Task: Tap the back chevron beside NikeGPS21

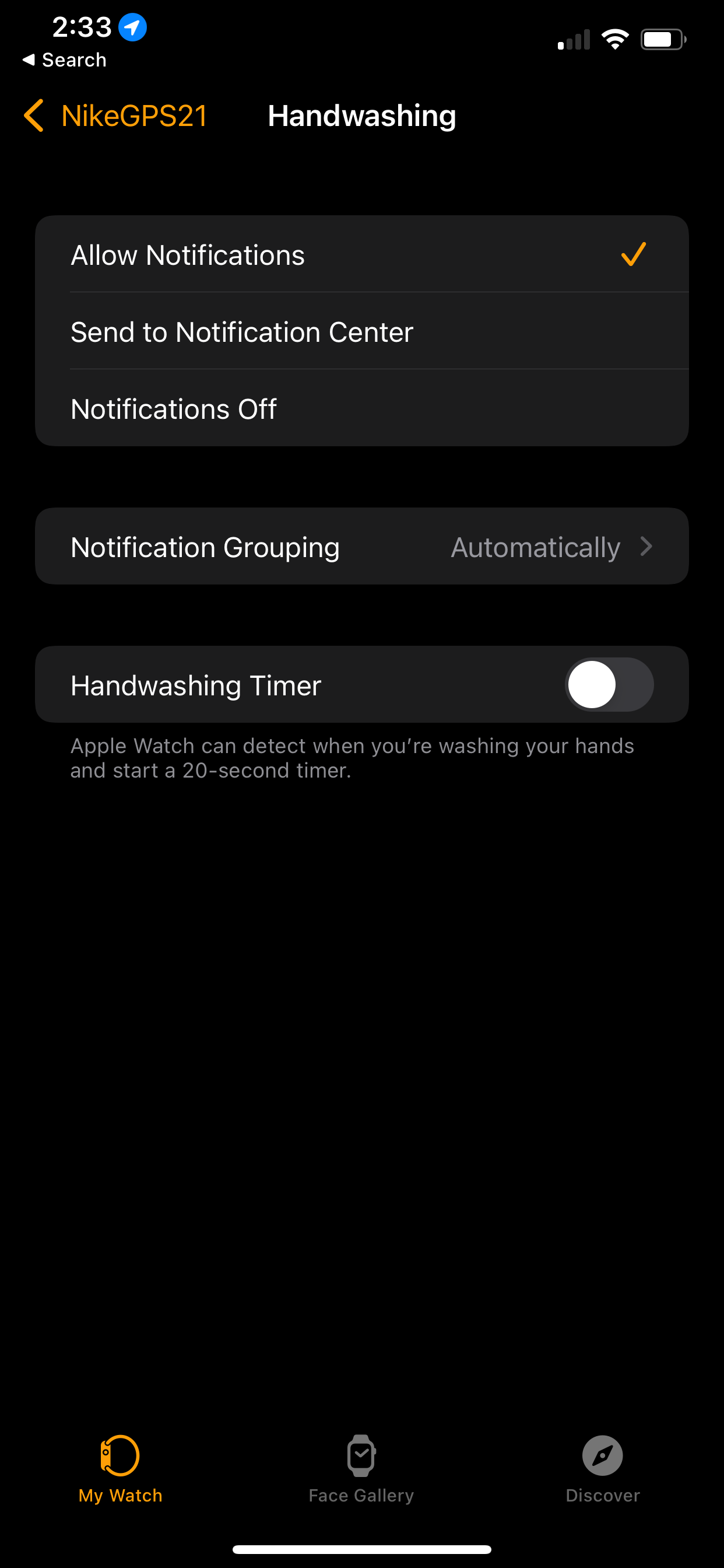Action: click(x=33, y=116)
